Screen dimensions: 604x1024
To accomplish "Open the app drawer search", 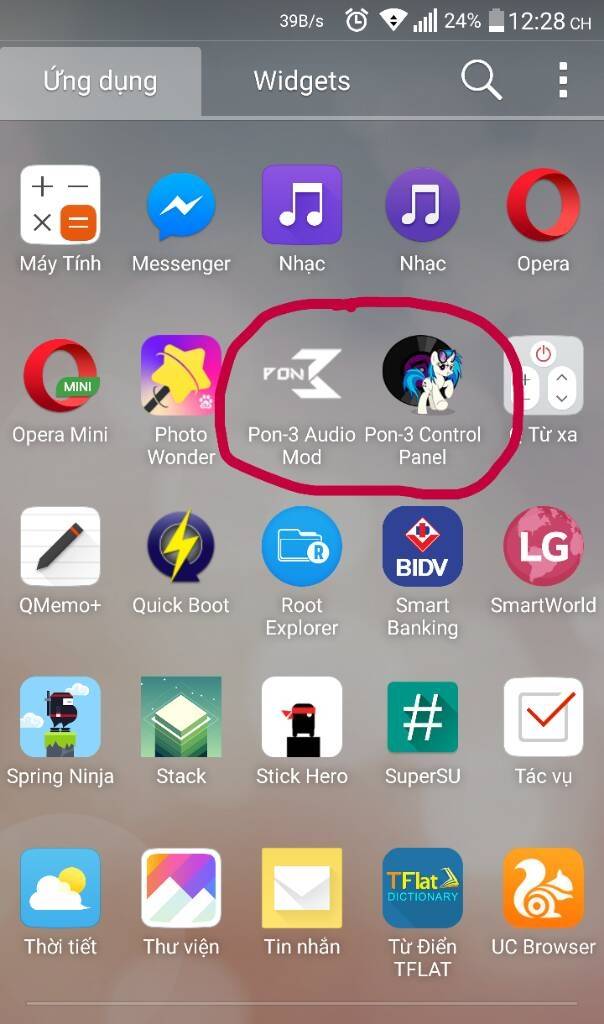I will tap(481, 80).
